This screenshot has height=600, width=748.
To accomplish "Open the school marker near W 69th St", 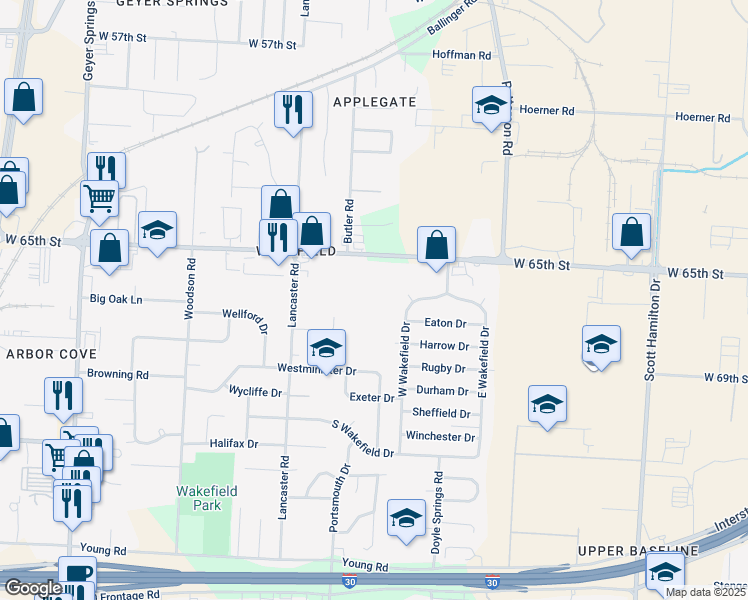I will pyautogui.click(x=602, y=345).
